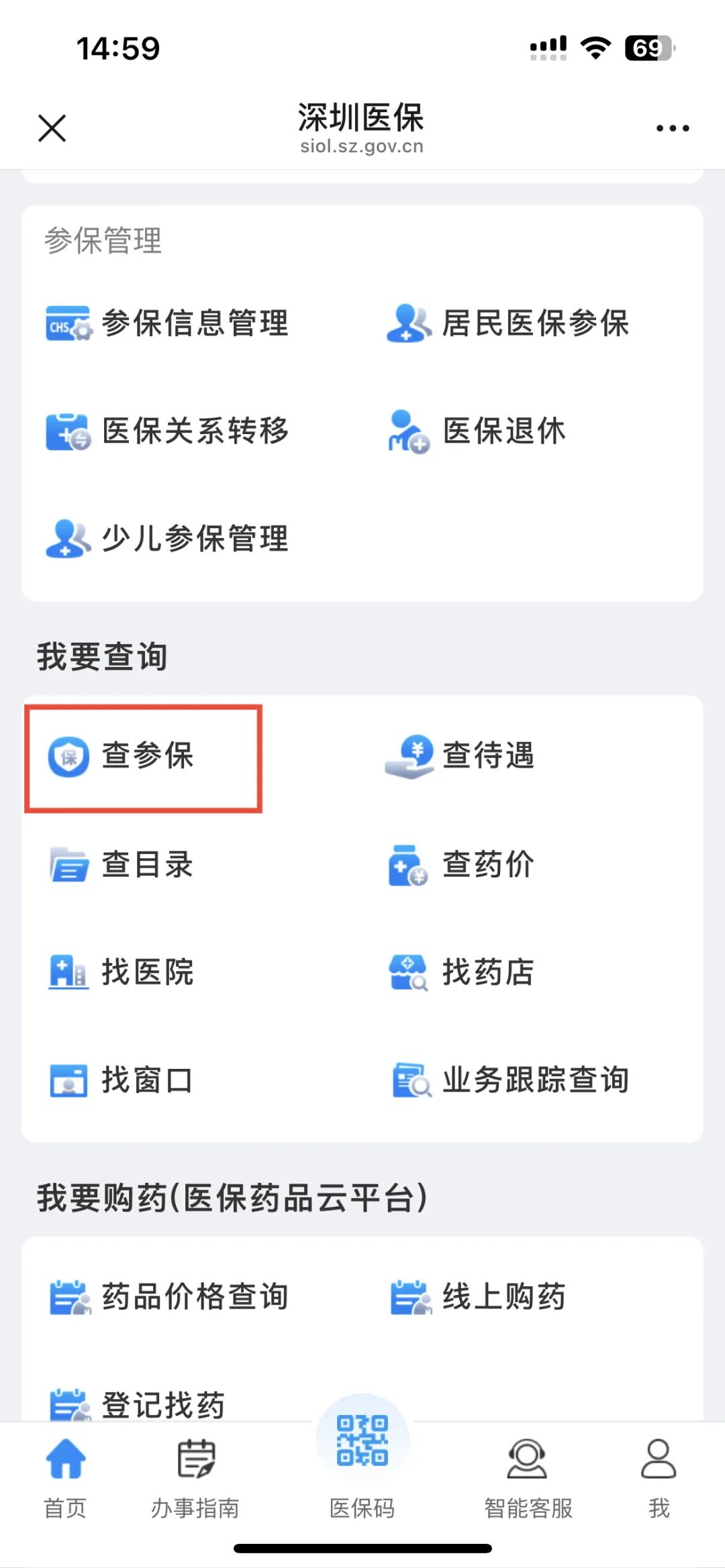Open 查目录 catalog lookup
725x1568 pixels.
pyautogui.click(x=122, y=864)
